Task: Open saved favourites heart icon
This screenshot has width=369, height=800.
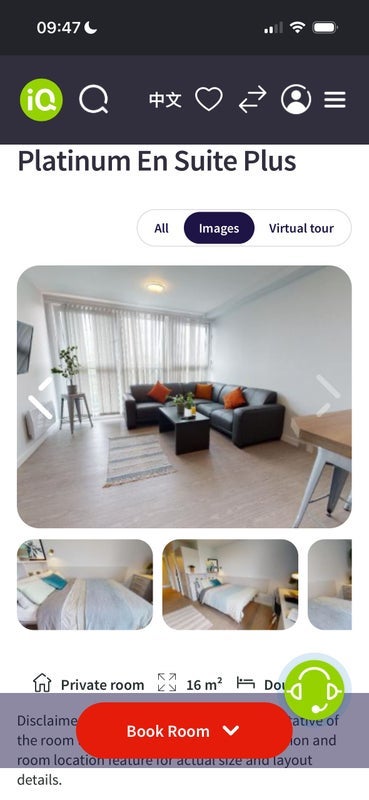Action: click(209, 99)
